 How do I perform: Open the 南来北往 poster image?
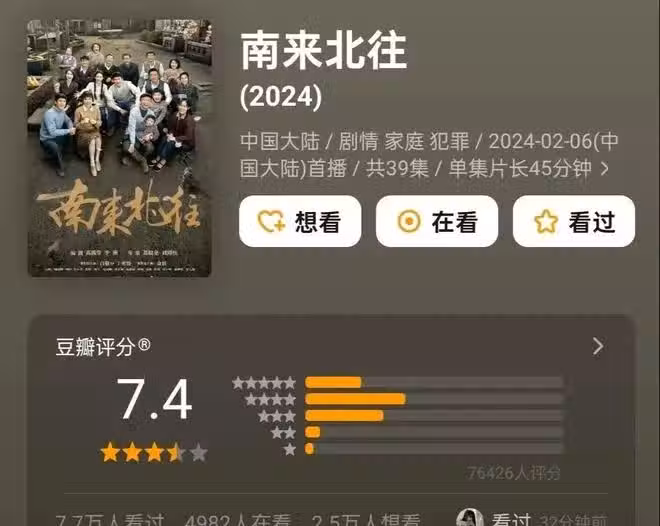tap(120, 148)
